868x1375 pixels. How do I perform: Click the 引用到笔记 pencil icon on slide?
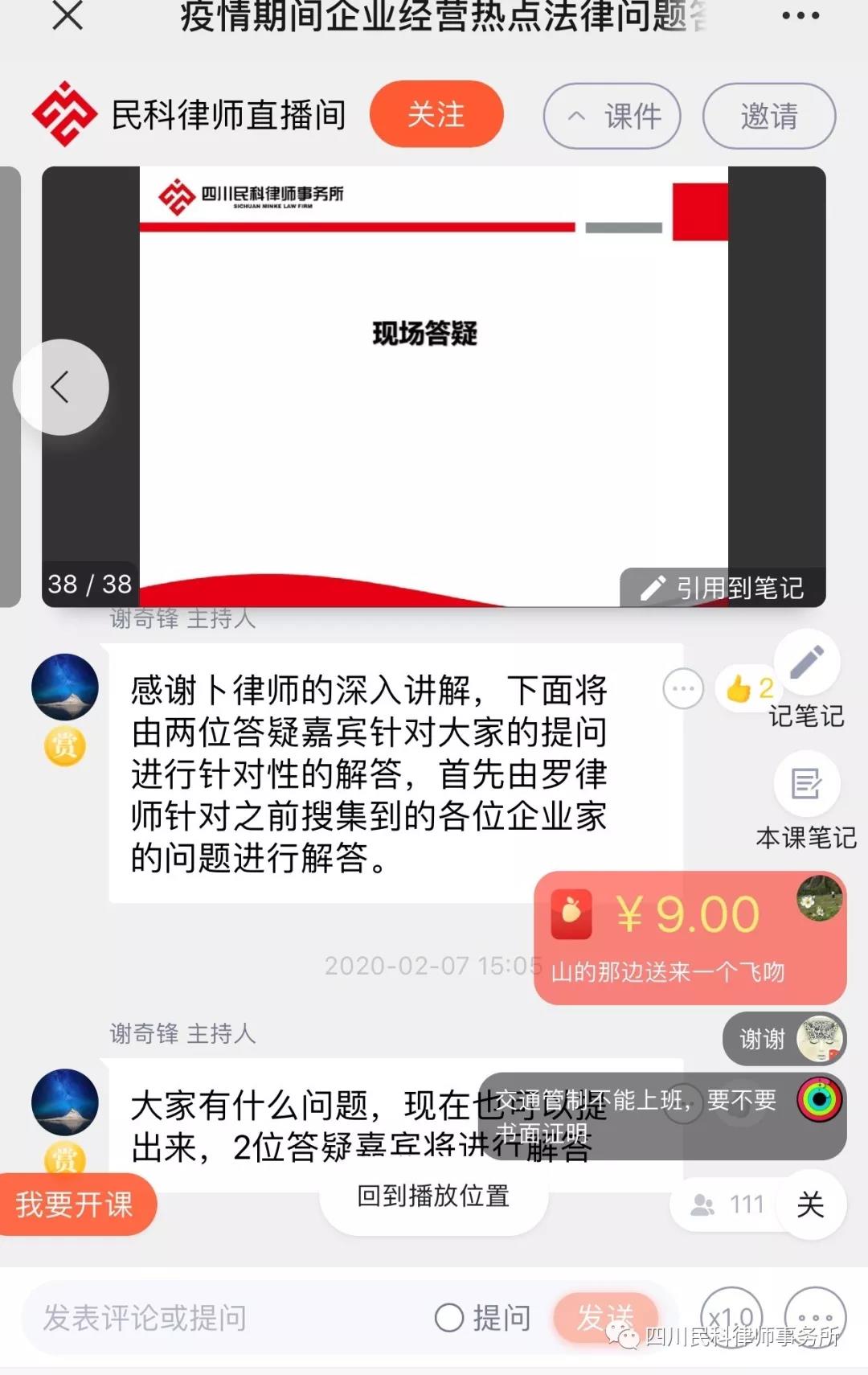653,588
